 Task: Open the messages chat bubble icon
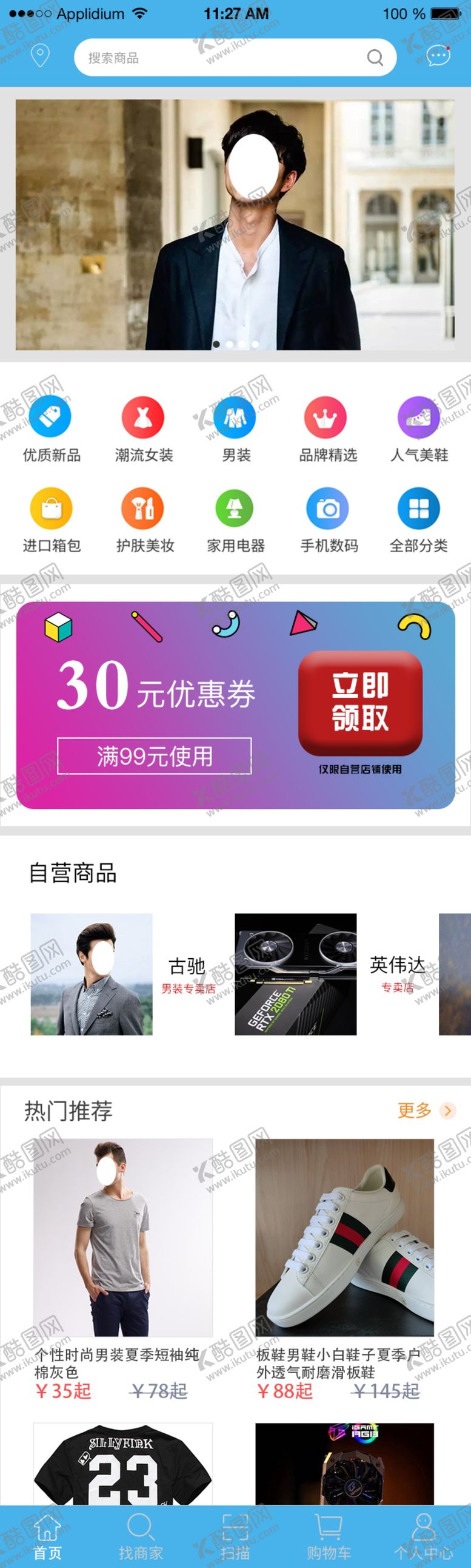tap(438, 56)
